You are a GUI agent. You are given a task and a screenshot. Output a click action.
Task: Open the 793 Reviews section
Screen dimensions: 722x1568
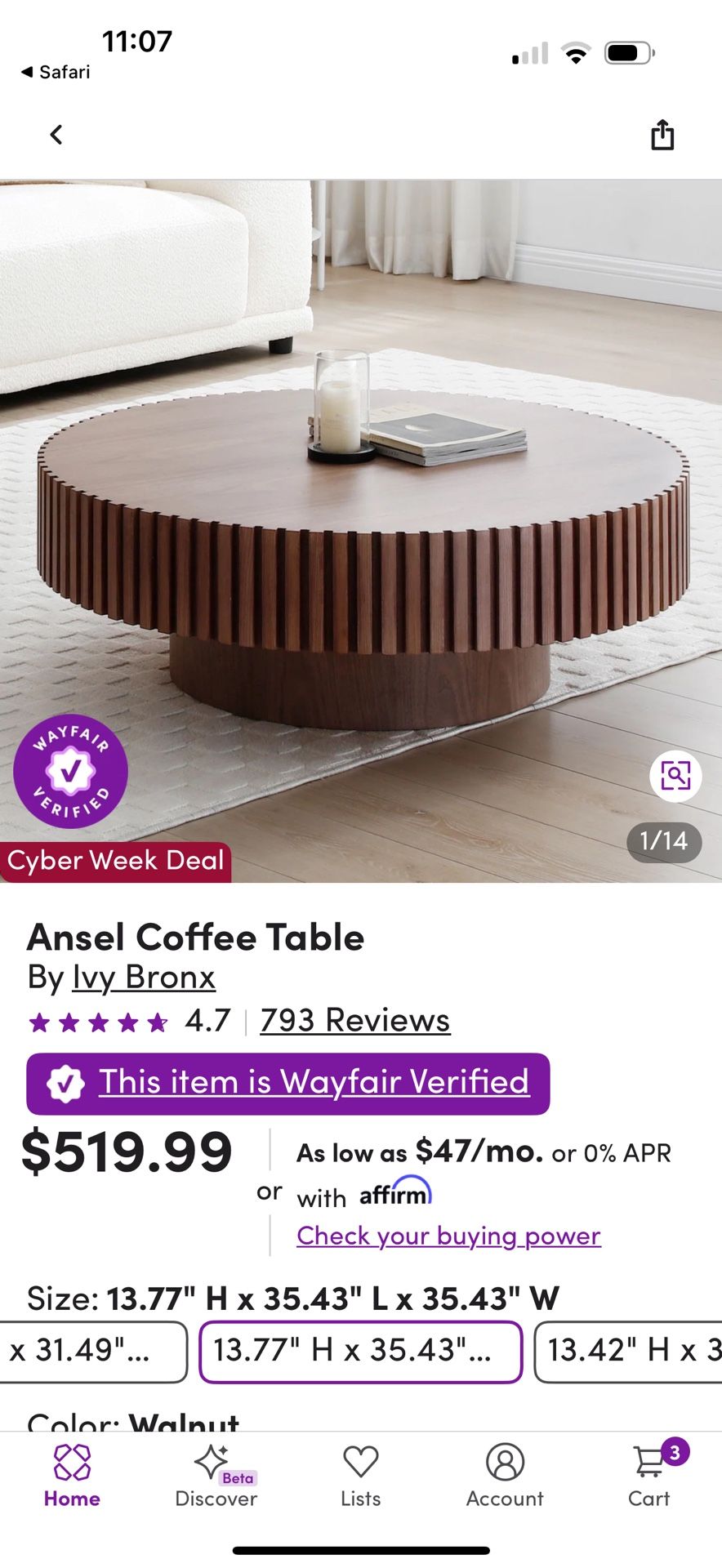click(354, 1020)
